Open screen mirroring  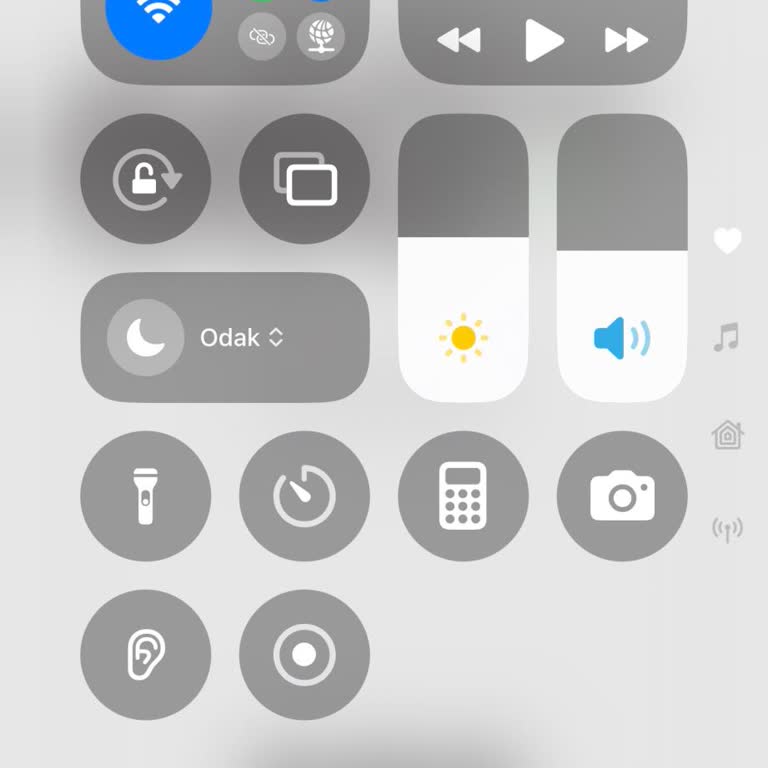click(305, 179)
